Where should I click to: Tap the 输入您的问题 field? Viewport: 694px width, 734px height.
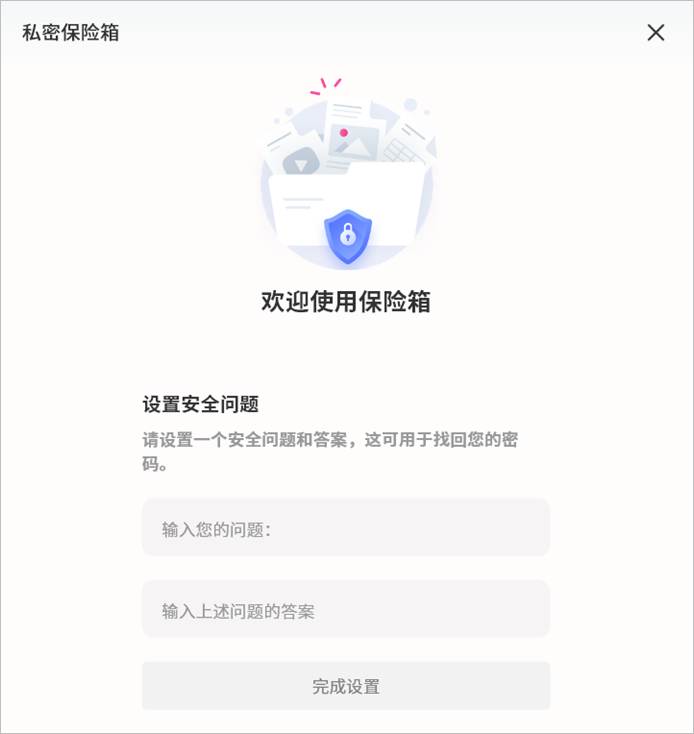click(345, 528)
